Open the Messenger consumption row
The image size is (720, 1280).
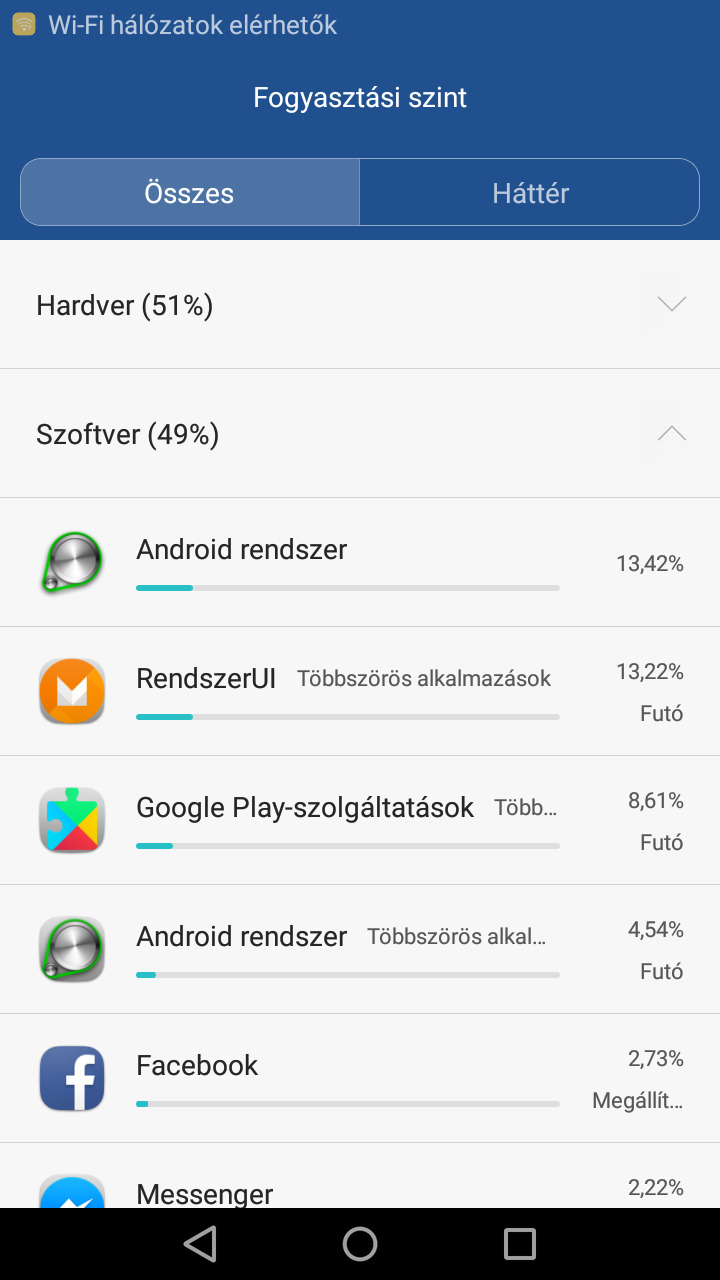360,1176
